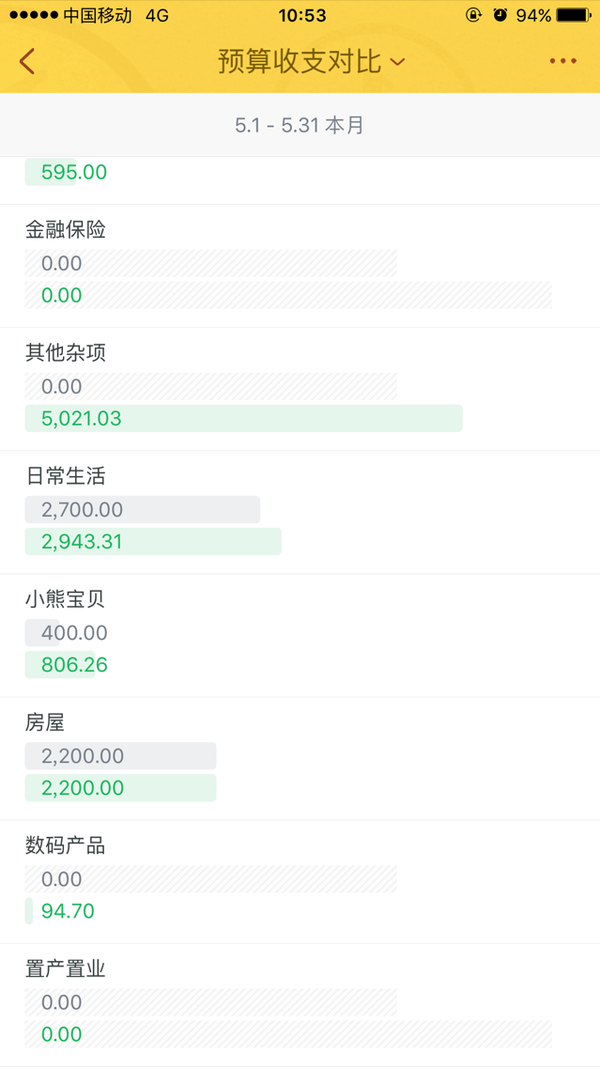Expand the 预算收支对比 title dropdown

(x=312, y=61)
